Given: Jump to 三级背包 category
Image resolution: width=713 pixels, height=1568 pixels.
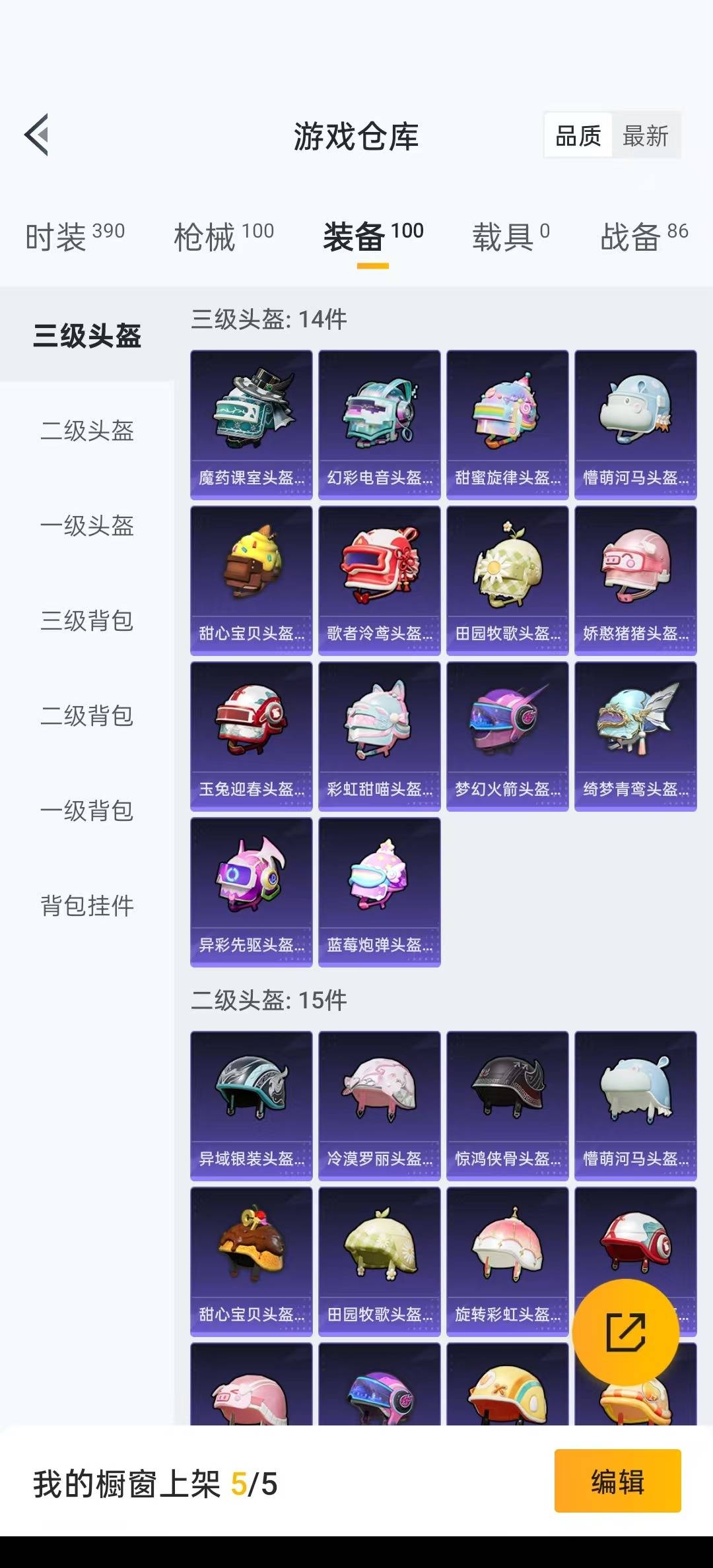Looking at the screenshot, I should (87, 621).
